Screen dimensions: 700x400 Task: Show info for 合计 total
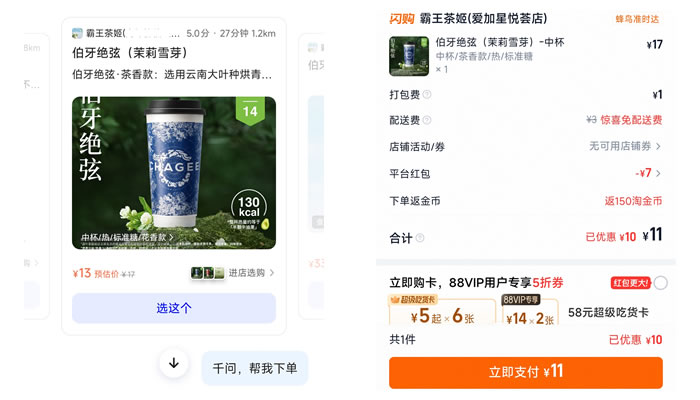[420, 238]
